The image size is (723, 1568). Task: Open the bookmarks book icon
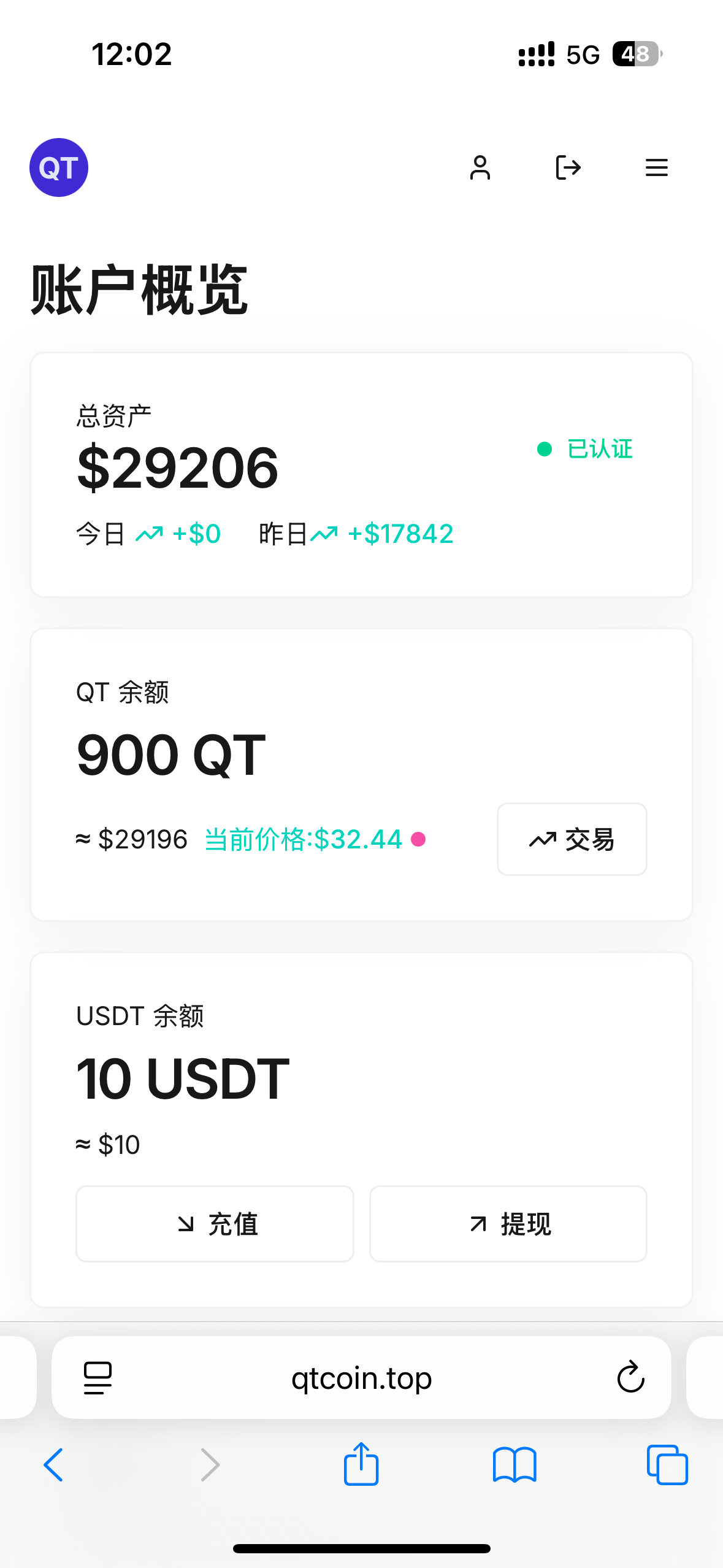515,1465
